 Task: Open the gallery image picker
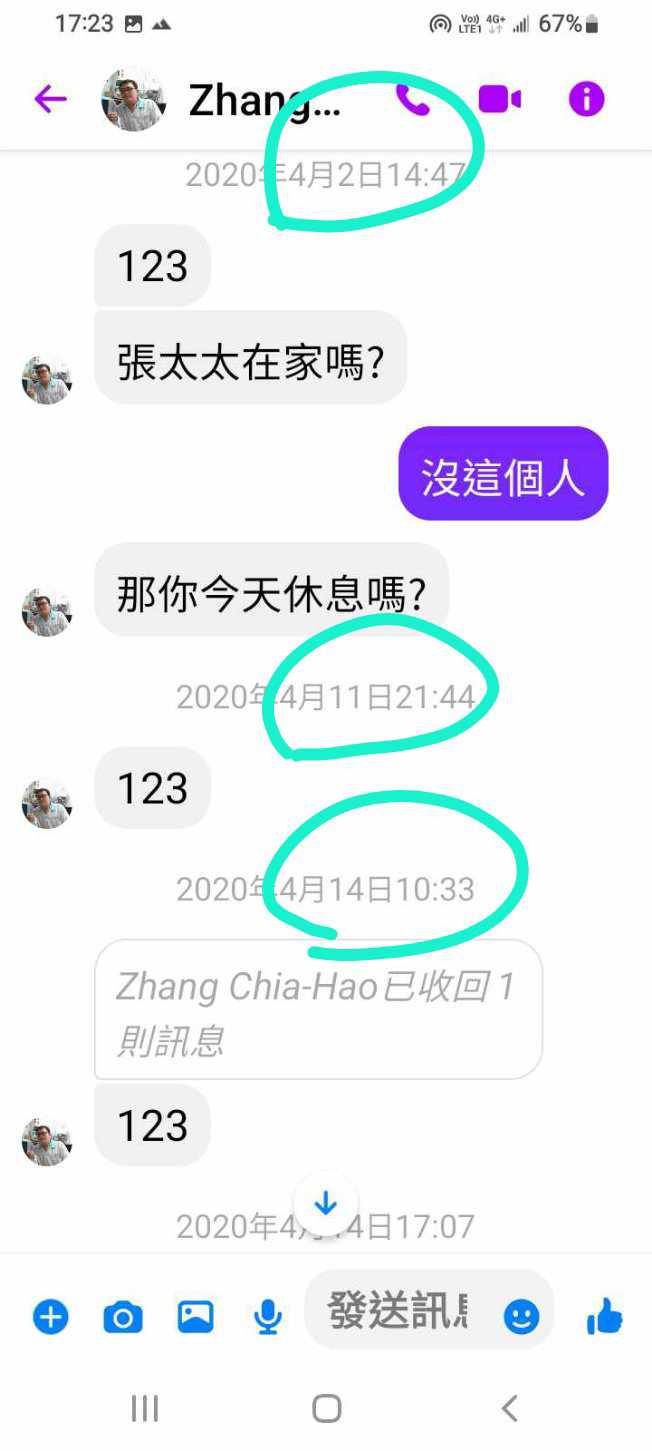[196, 1317]
